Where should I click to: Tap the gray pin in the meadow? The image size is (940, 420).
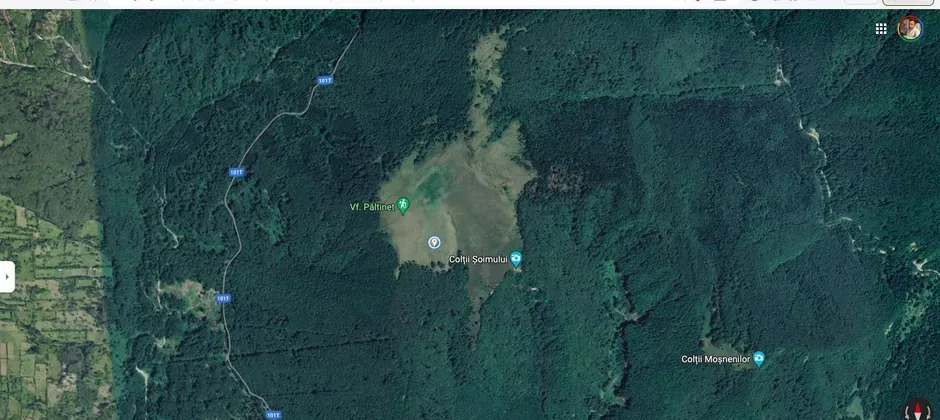pos(434,242)
